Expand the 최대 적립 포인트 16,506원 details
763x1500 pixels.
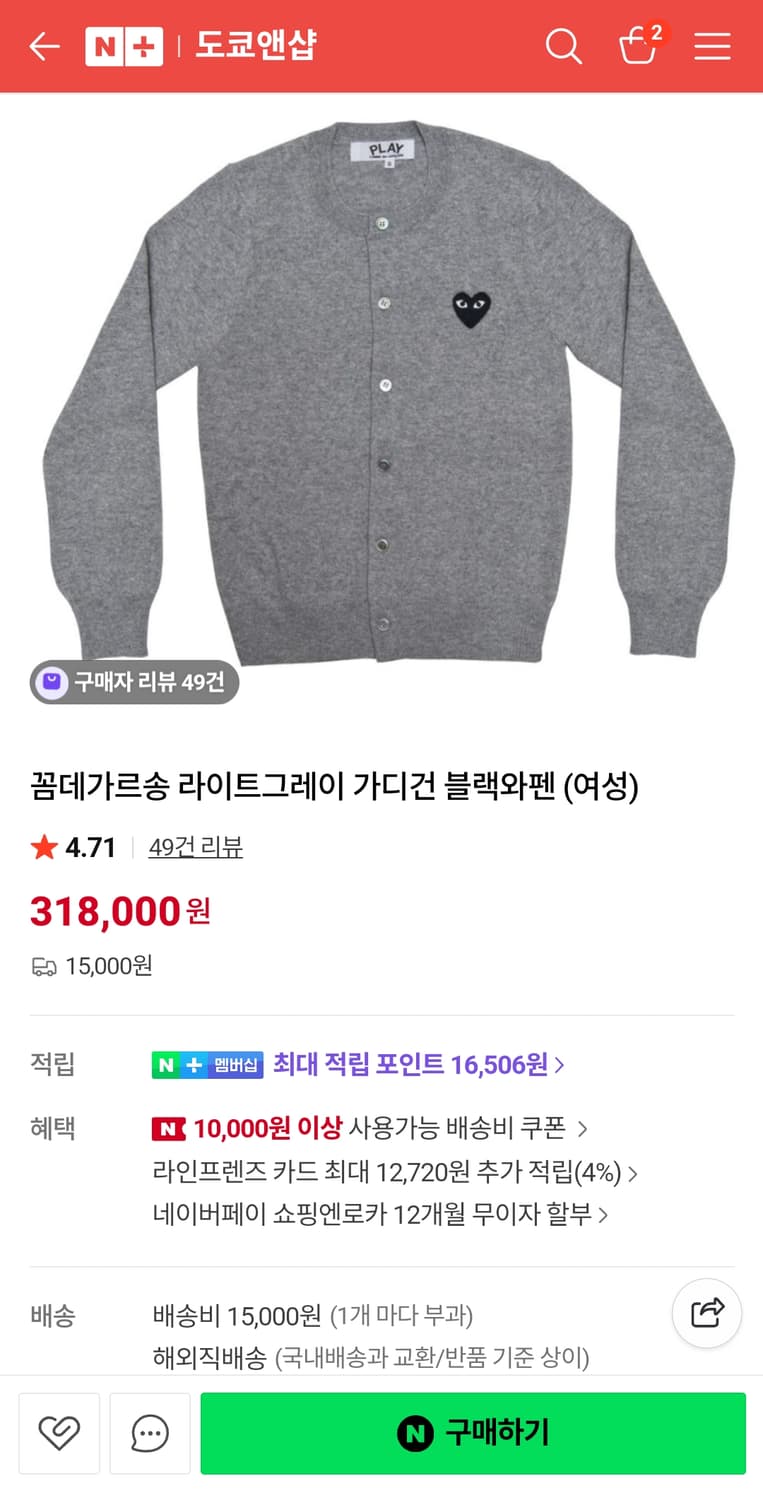(x=420, y=1064)
